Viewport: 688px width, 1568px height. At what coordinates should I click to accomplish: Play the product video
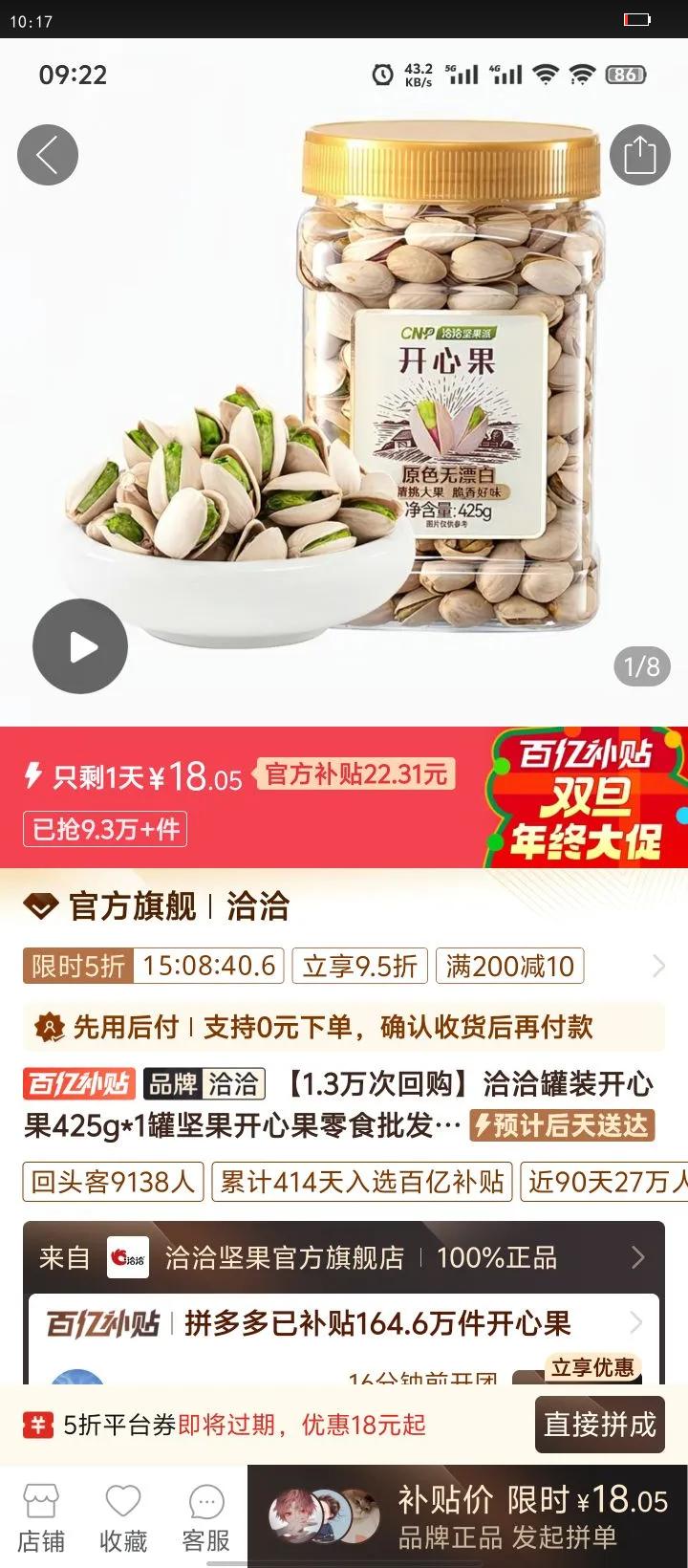pos(80,646)
